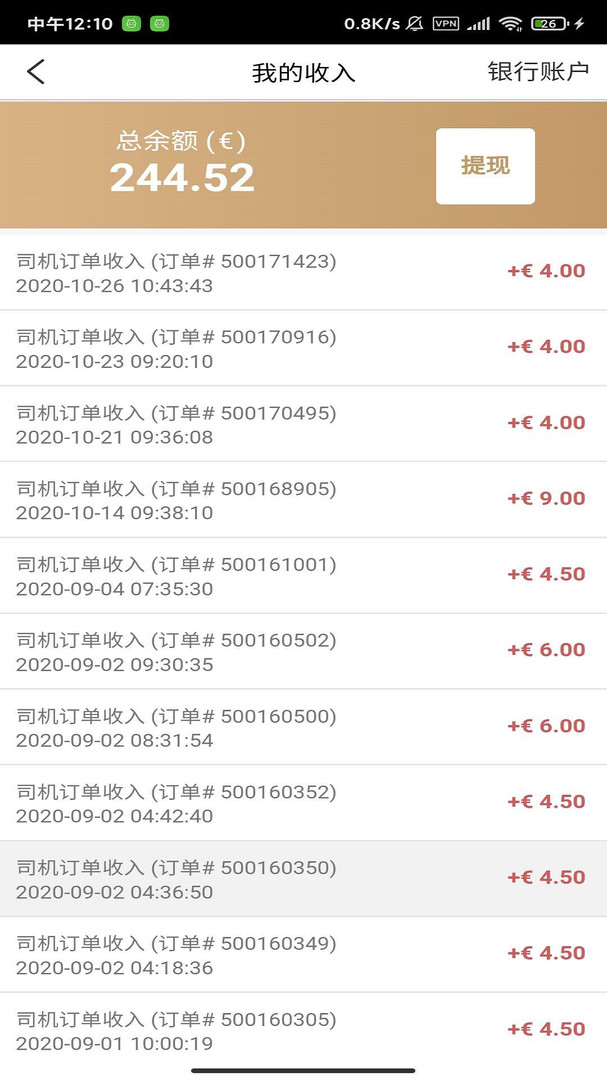Select the order 500160500 entry
The image size is (607, 1080).
pos(303,727)
